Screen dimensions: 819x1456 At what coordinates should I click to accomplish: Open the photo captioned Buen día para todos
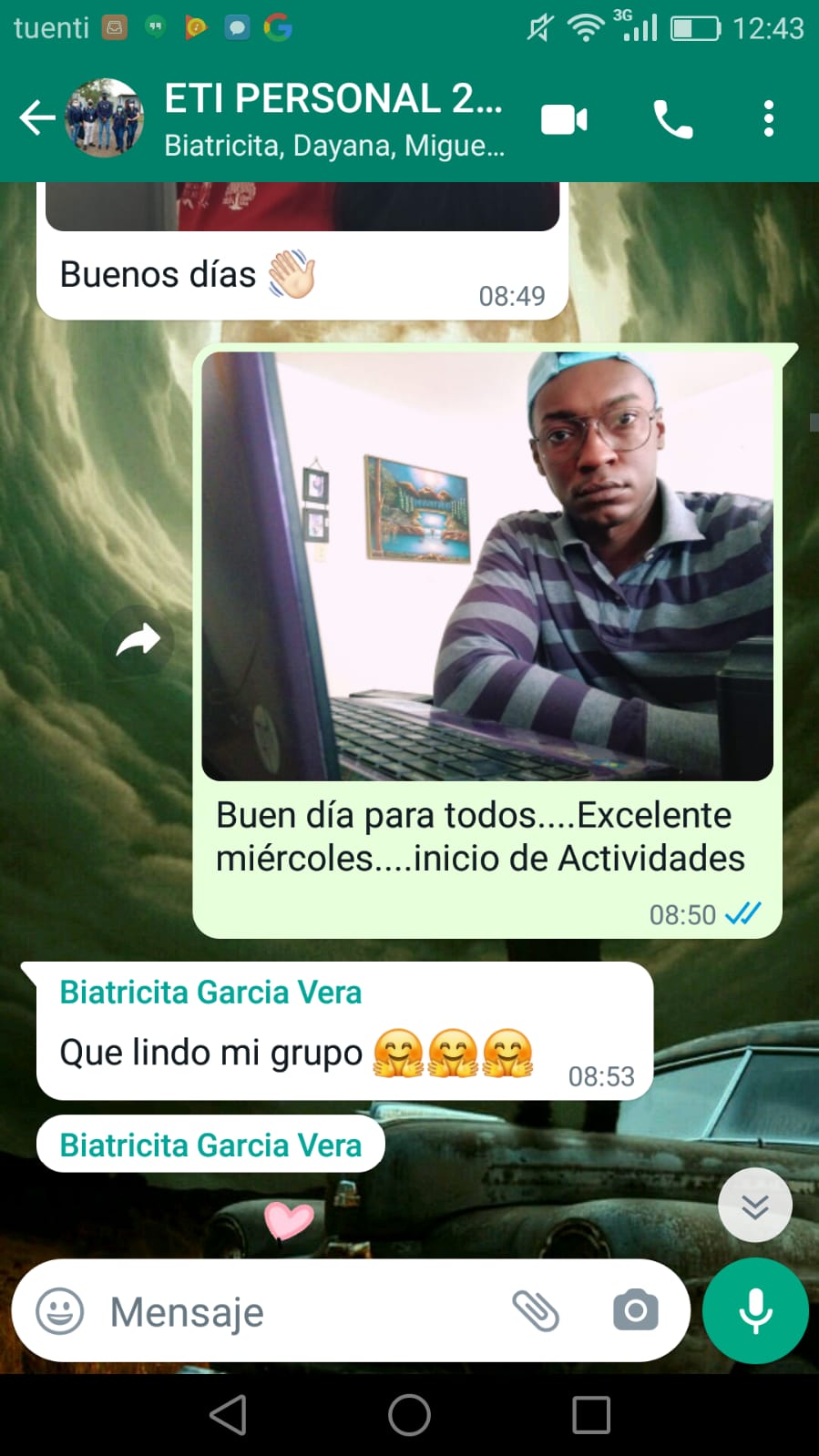[x=486, y=565]
